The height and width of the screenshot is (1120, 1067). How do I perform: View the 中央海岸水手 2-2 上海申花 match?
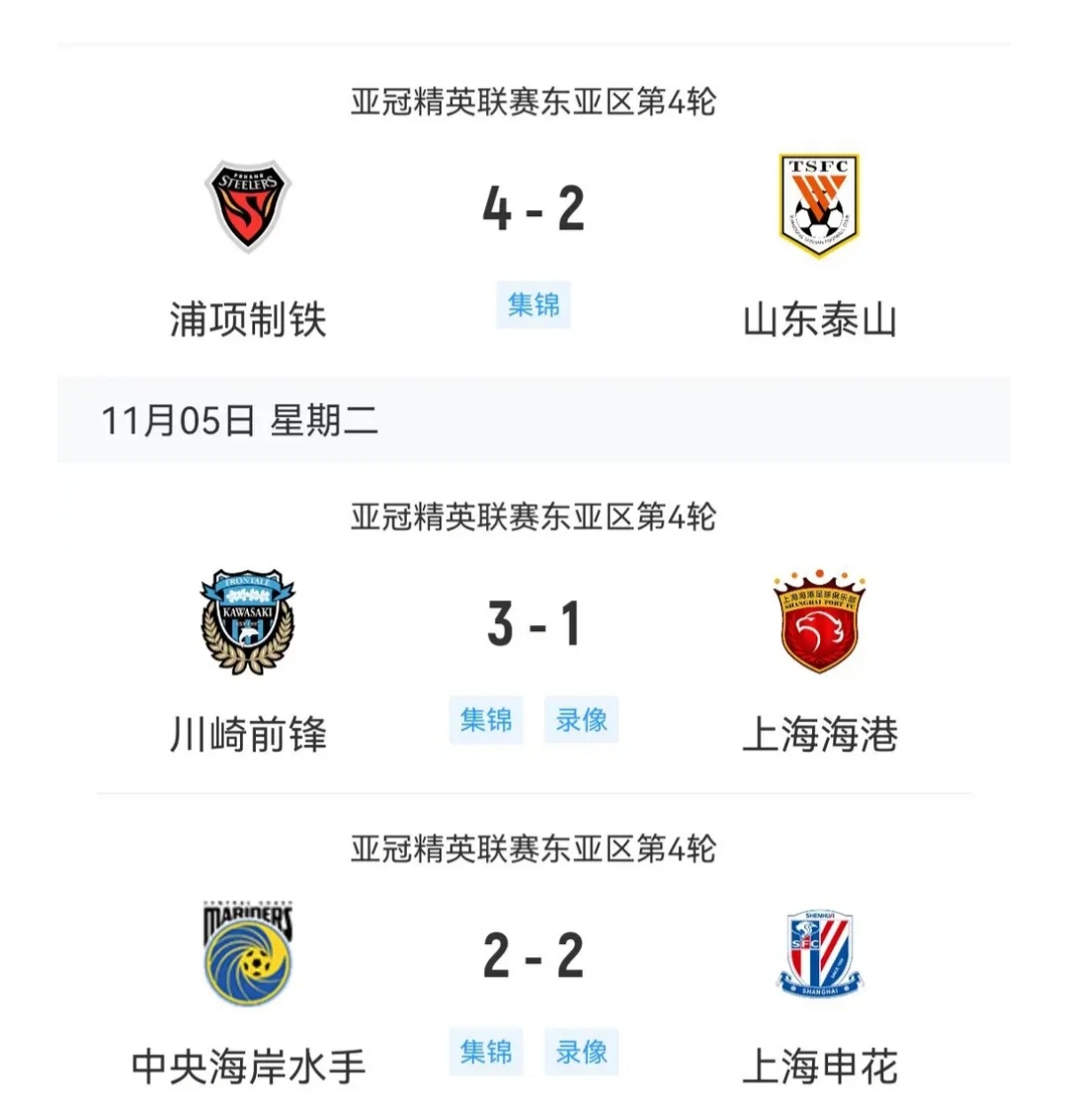(533, 956)
